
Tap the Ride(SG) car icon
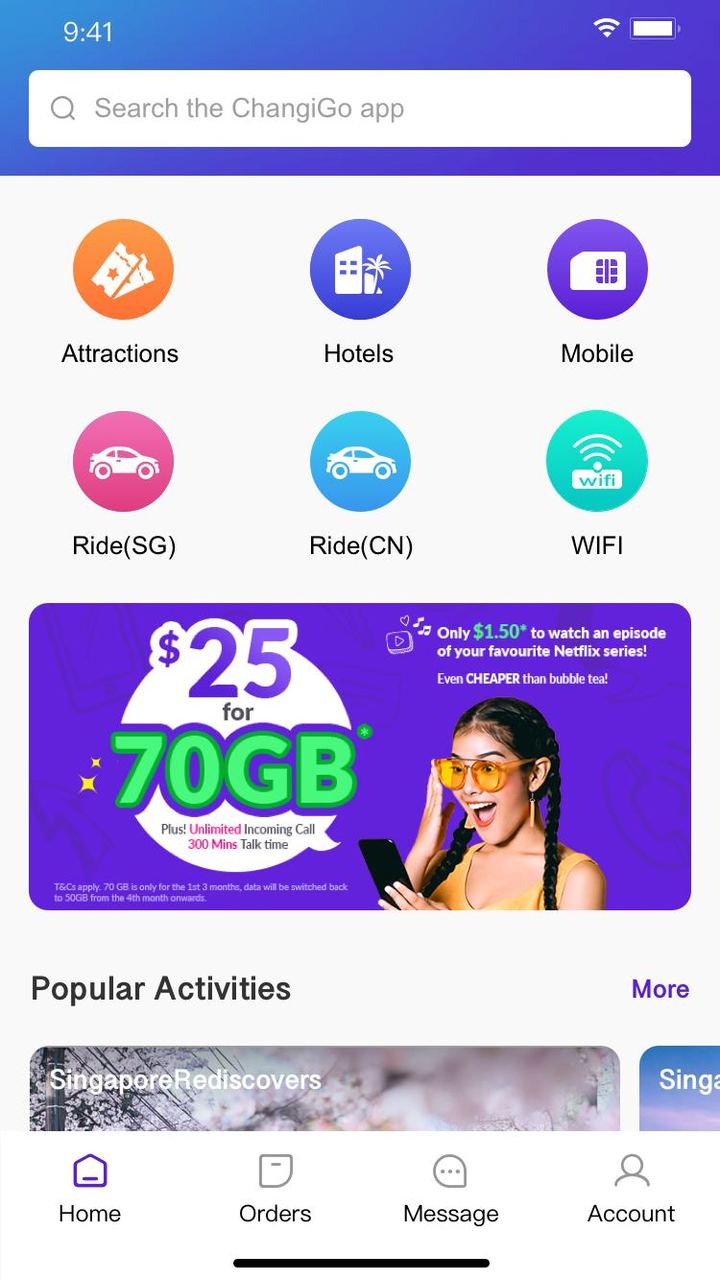point(122,461)
